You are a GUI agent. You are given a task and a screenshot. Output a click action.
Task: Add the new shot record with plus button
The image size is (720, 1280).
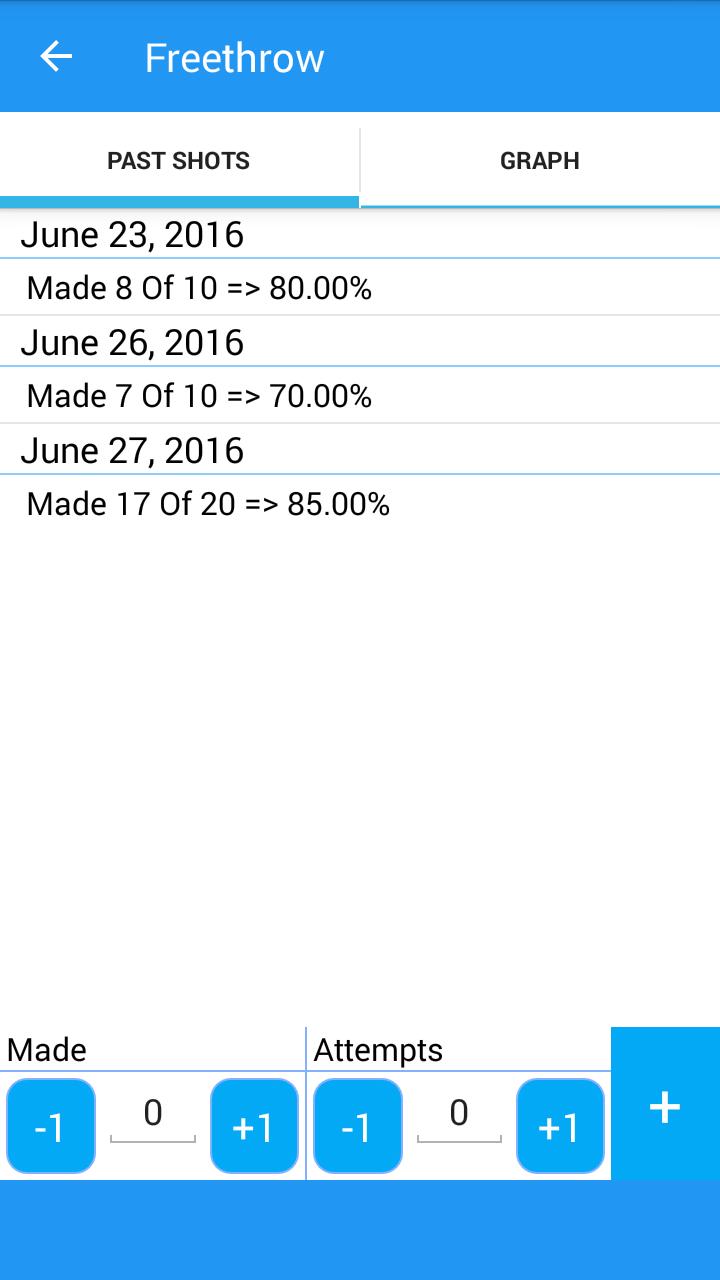[665, 1104]
